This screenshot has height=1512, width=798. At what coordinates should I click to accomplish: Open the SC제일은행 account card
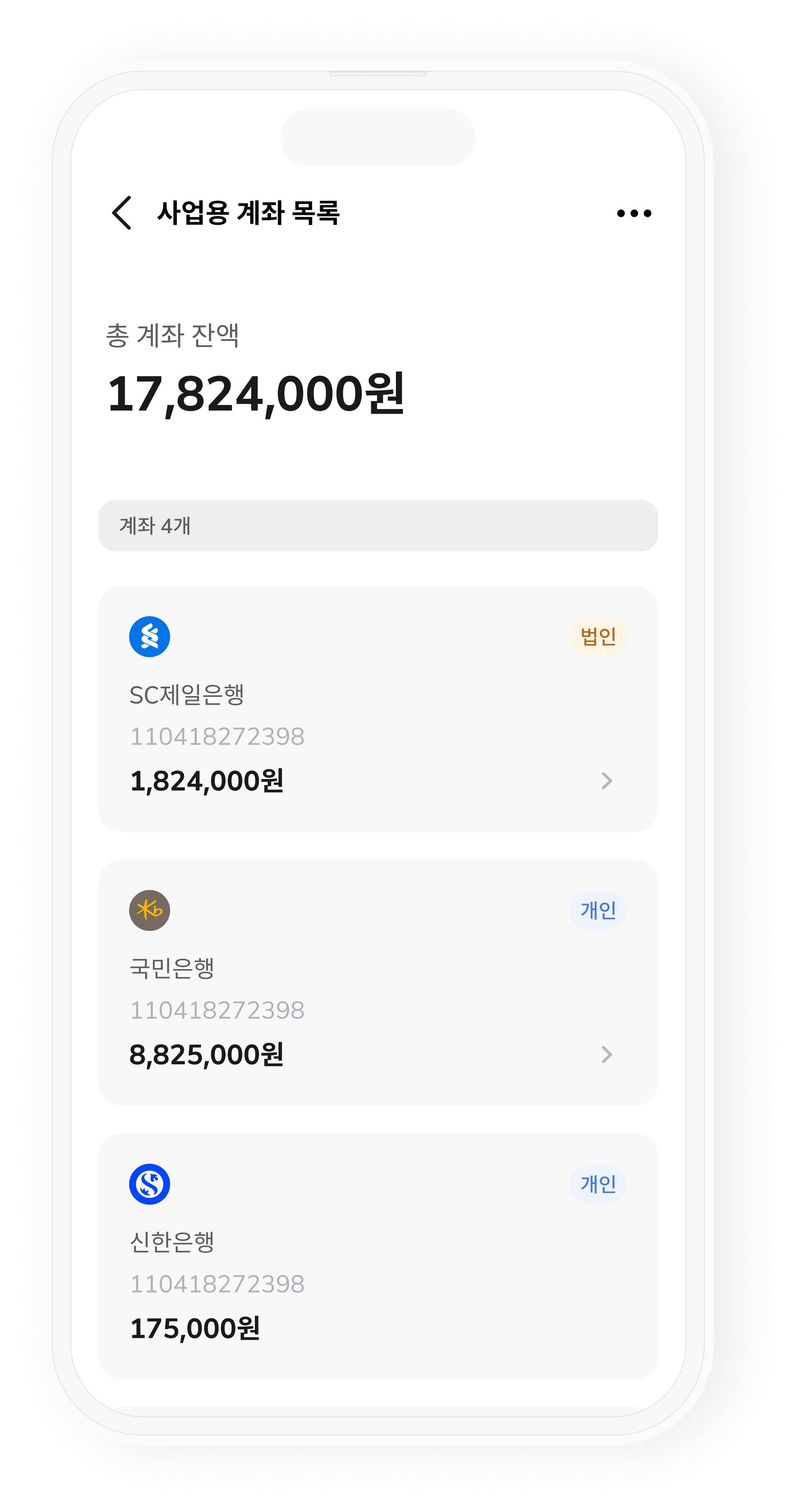(x=377, y=708)
